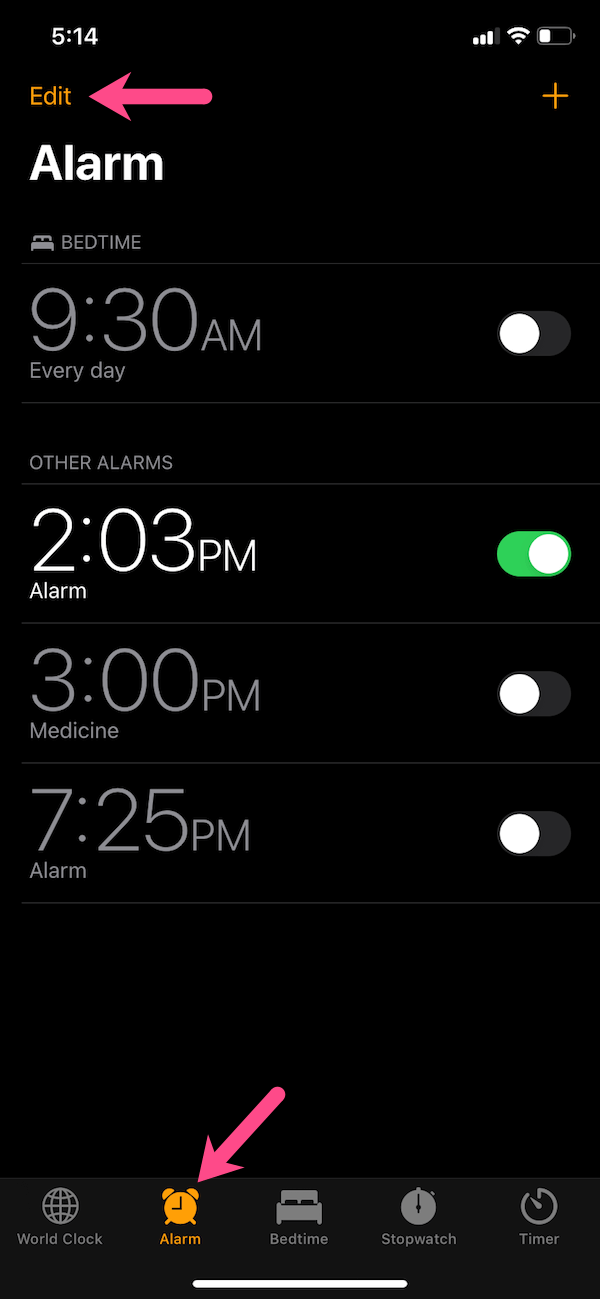Enable the 3:00 PM Medicine alarm

click(x=534, y=694)
